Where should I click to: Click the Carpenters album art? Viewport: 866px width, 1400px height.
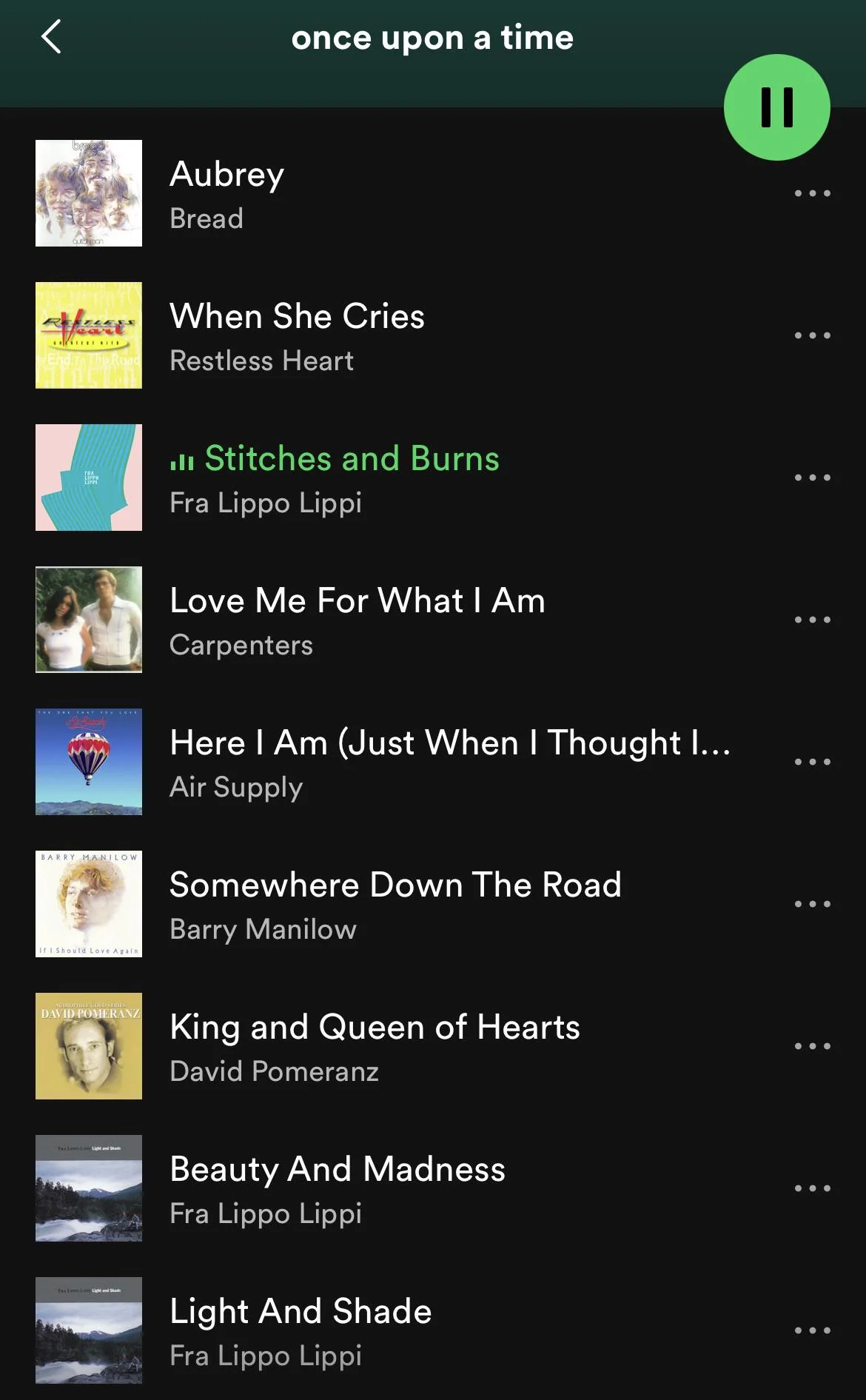click(87, 619)
